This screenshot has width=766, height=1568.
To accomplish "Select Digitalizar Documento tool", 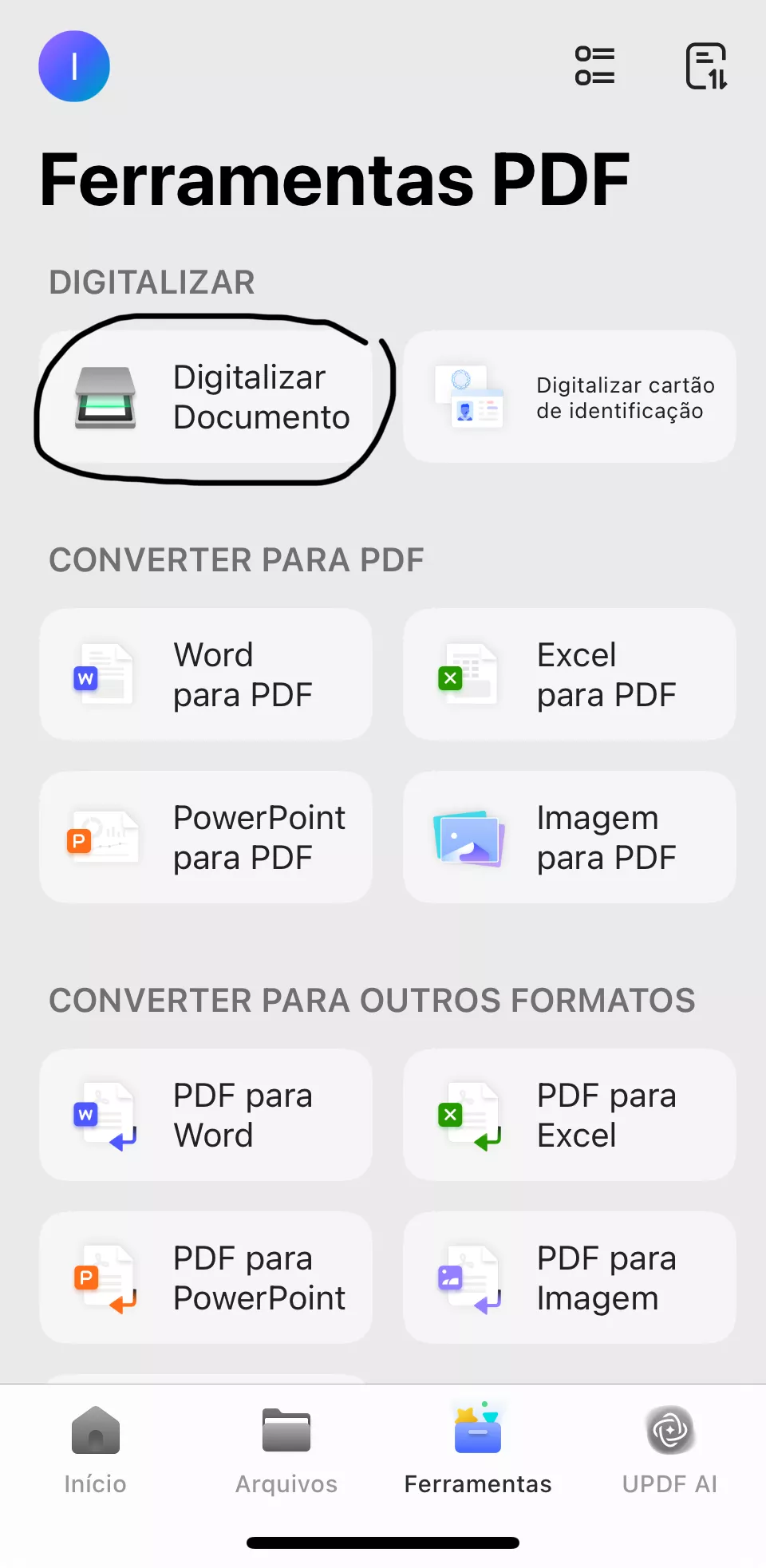I will point(206,397).
